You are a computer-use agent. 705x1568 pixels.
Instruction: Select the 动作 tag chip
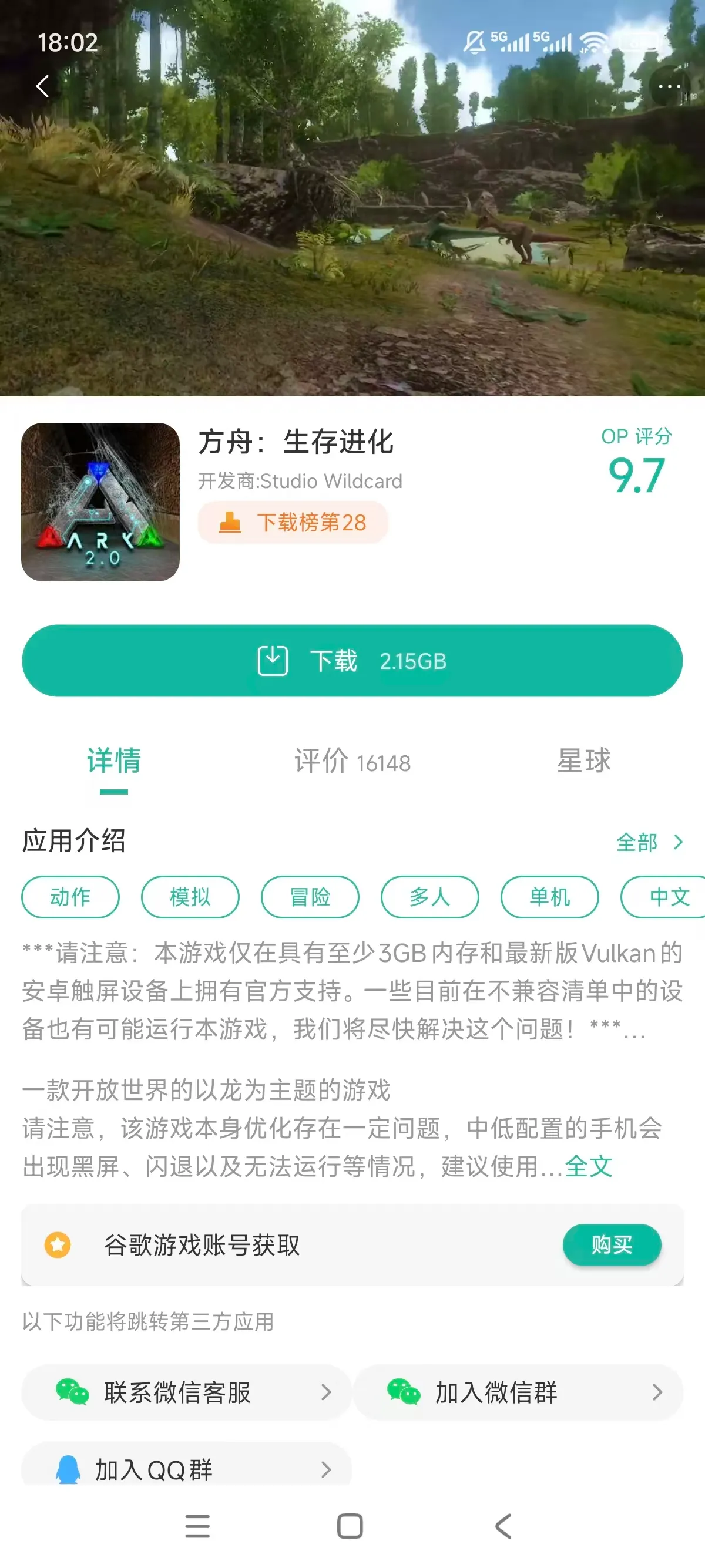pyautogui.click(x=70, y=897)
